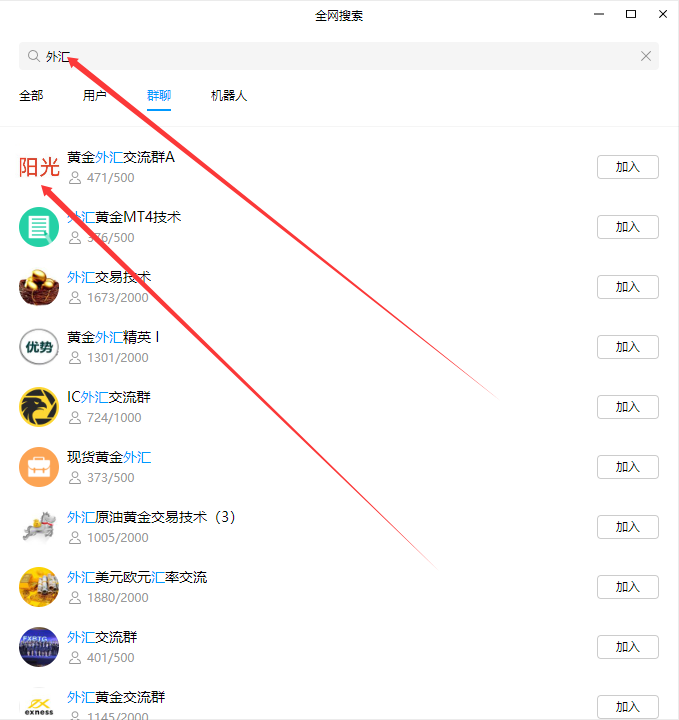This screenshot has height=720, width=679.
Task: Select the 群聊 tab
Action: [x=159, y=96]
